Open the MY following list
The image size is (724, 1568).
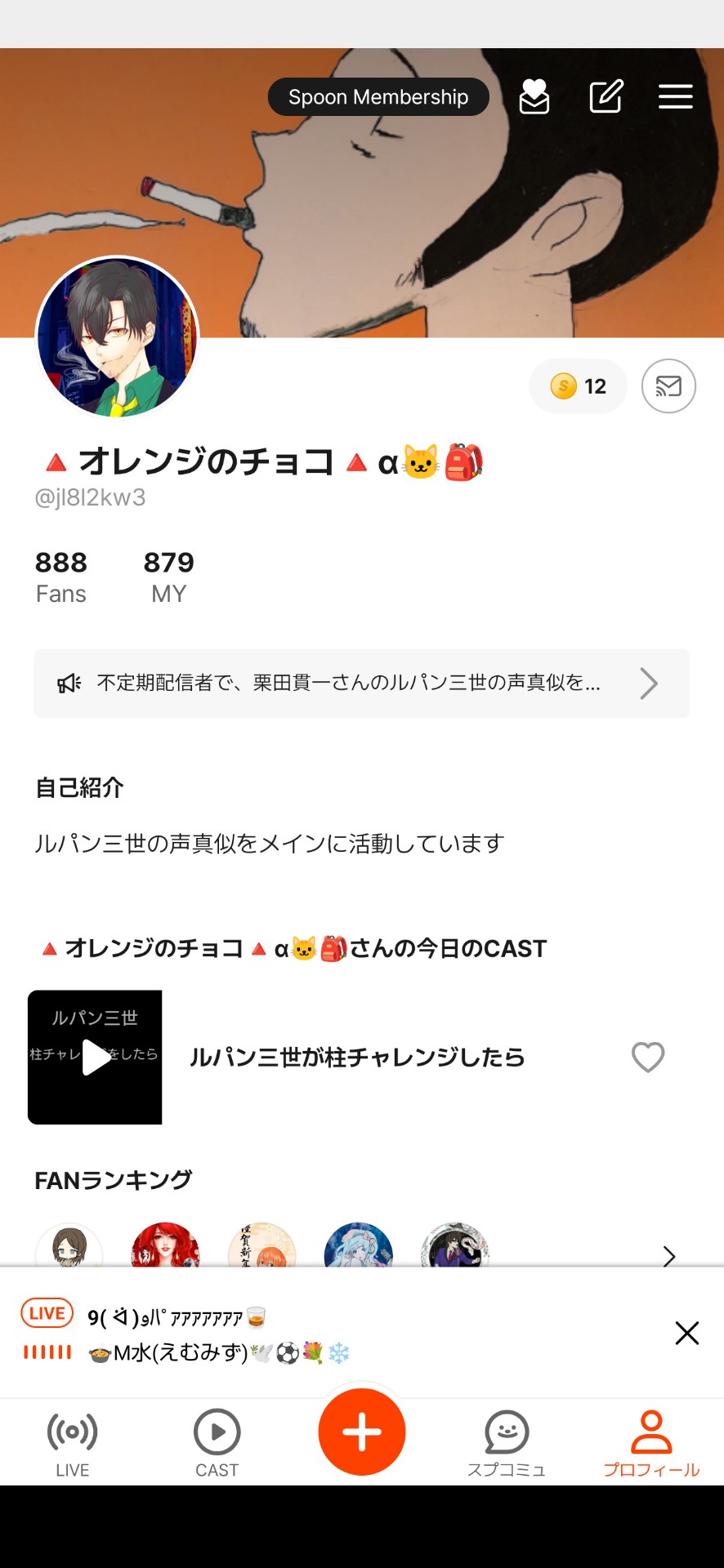pos(168,577)
